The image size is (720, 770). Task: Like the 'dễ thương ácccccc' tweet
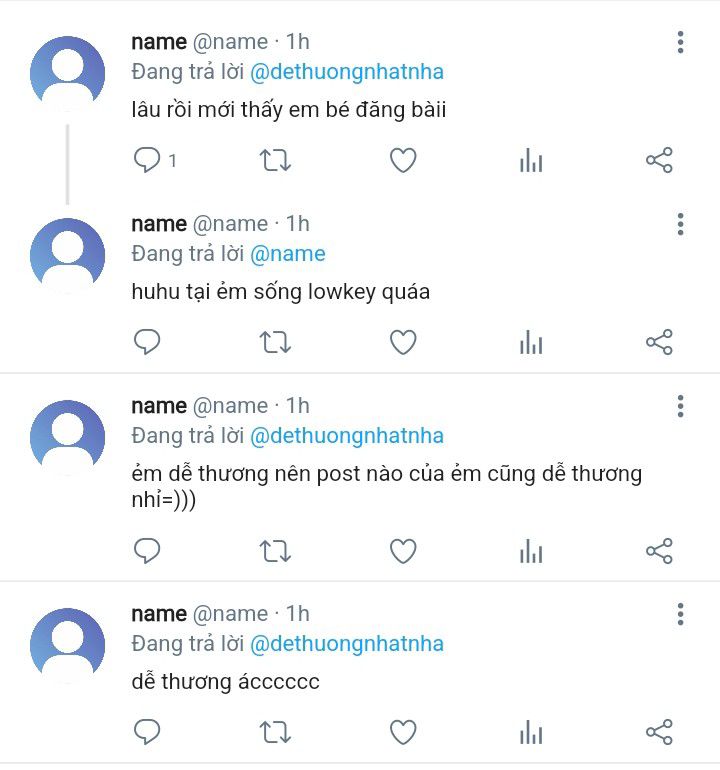tap(403, 732)
